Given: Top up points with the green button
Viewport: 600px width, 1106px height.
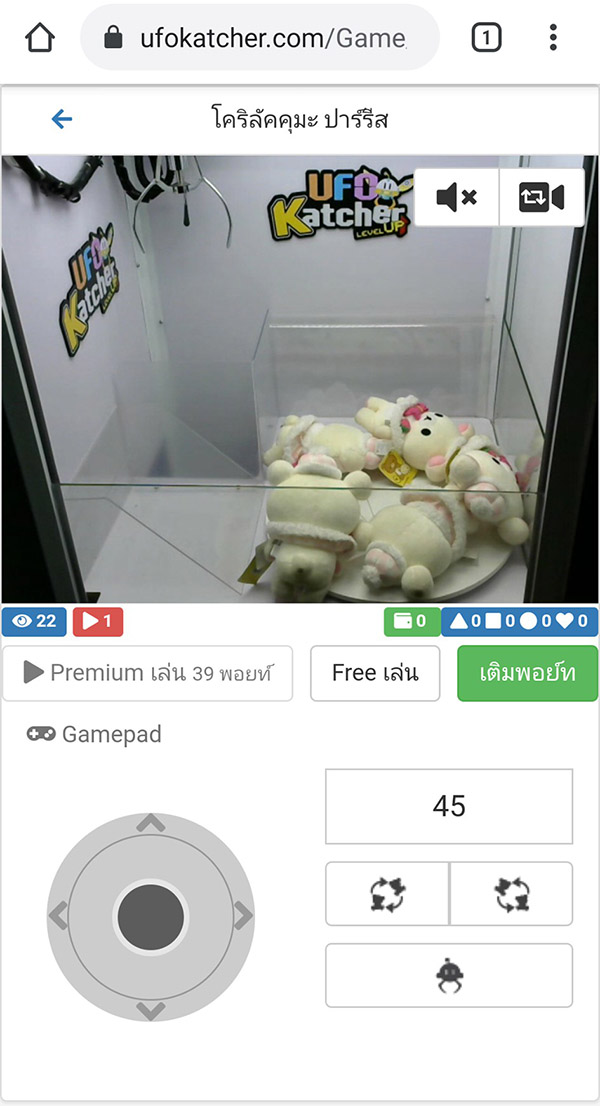Looking at the screenshot, I should point(527,673).
